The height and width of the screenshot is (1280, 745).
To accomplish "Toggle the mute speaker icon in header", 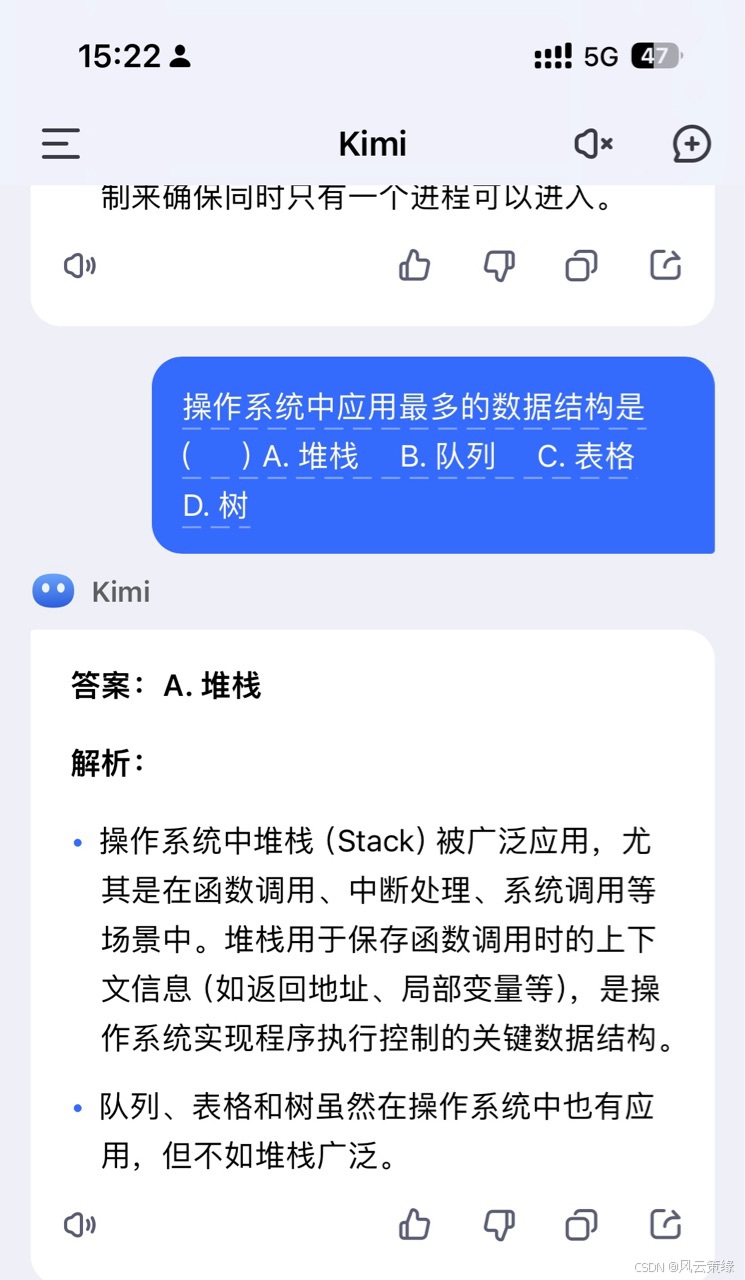I will point(593,144).
